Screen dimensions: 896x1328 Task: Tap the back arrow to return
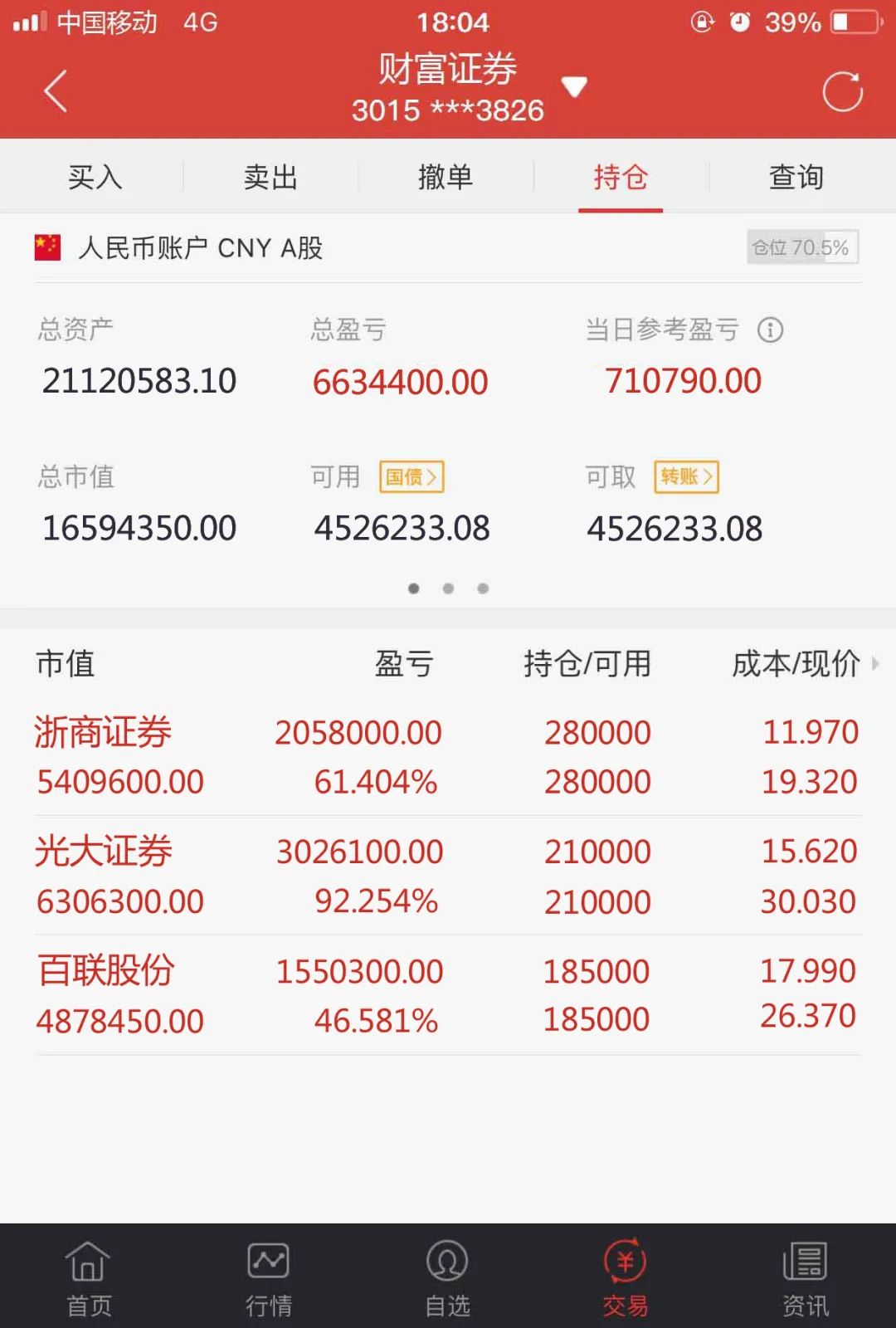[x=55, y=91]
